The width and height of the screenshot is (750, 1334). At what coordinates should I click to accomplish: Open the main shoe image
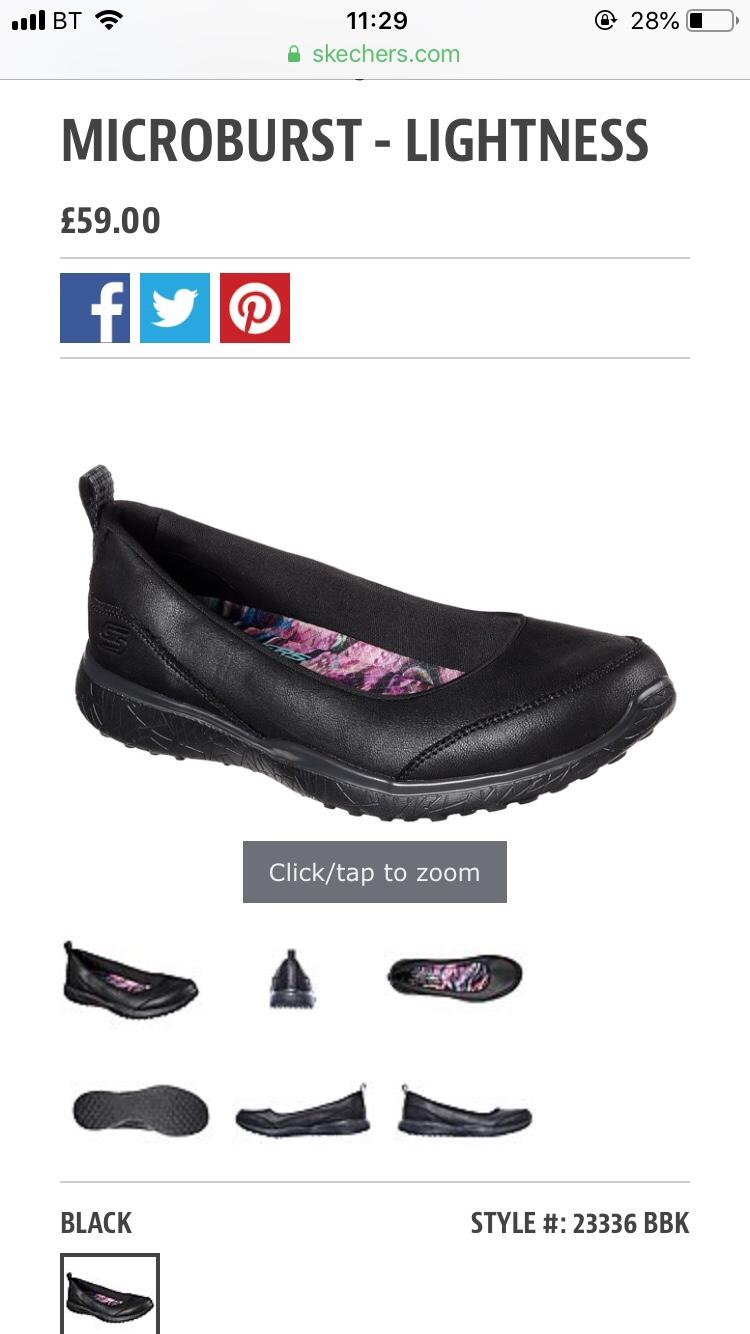click(375, 640)
